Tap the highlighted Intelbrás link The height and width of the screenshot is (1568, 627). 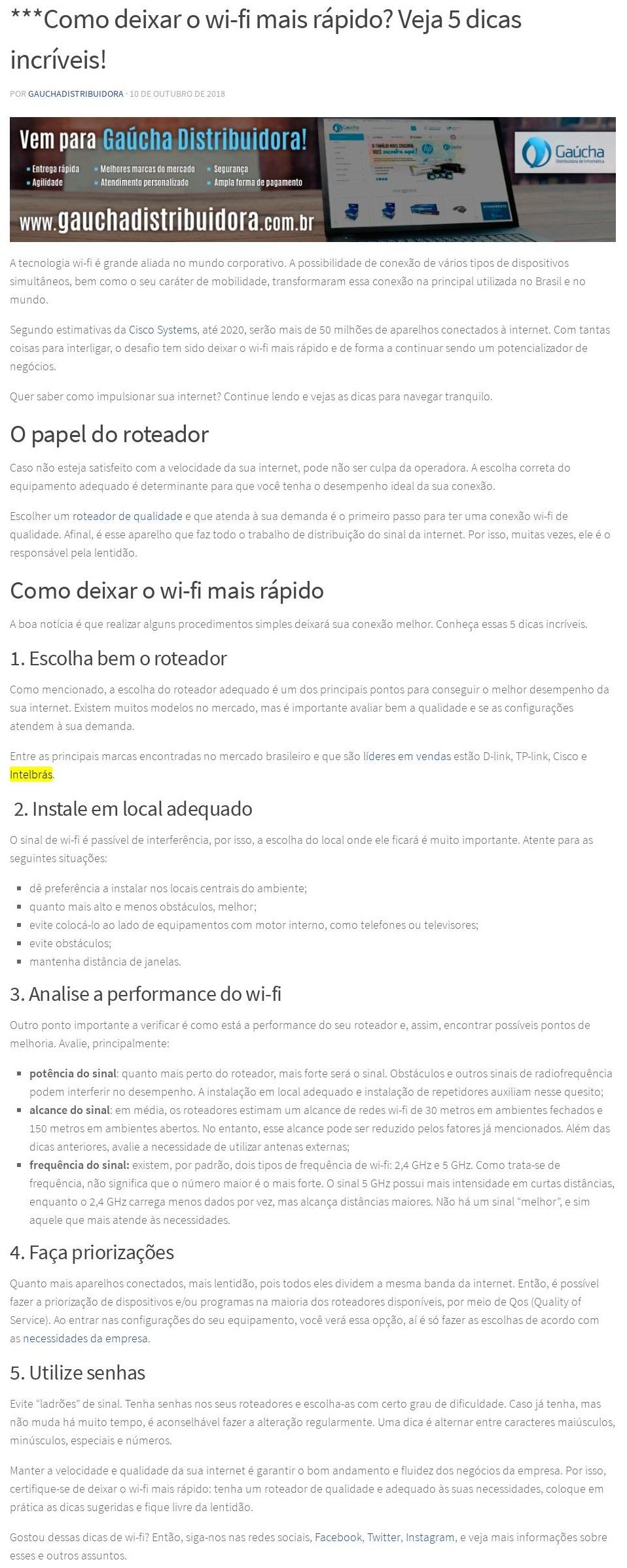(x=31, y=775)
